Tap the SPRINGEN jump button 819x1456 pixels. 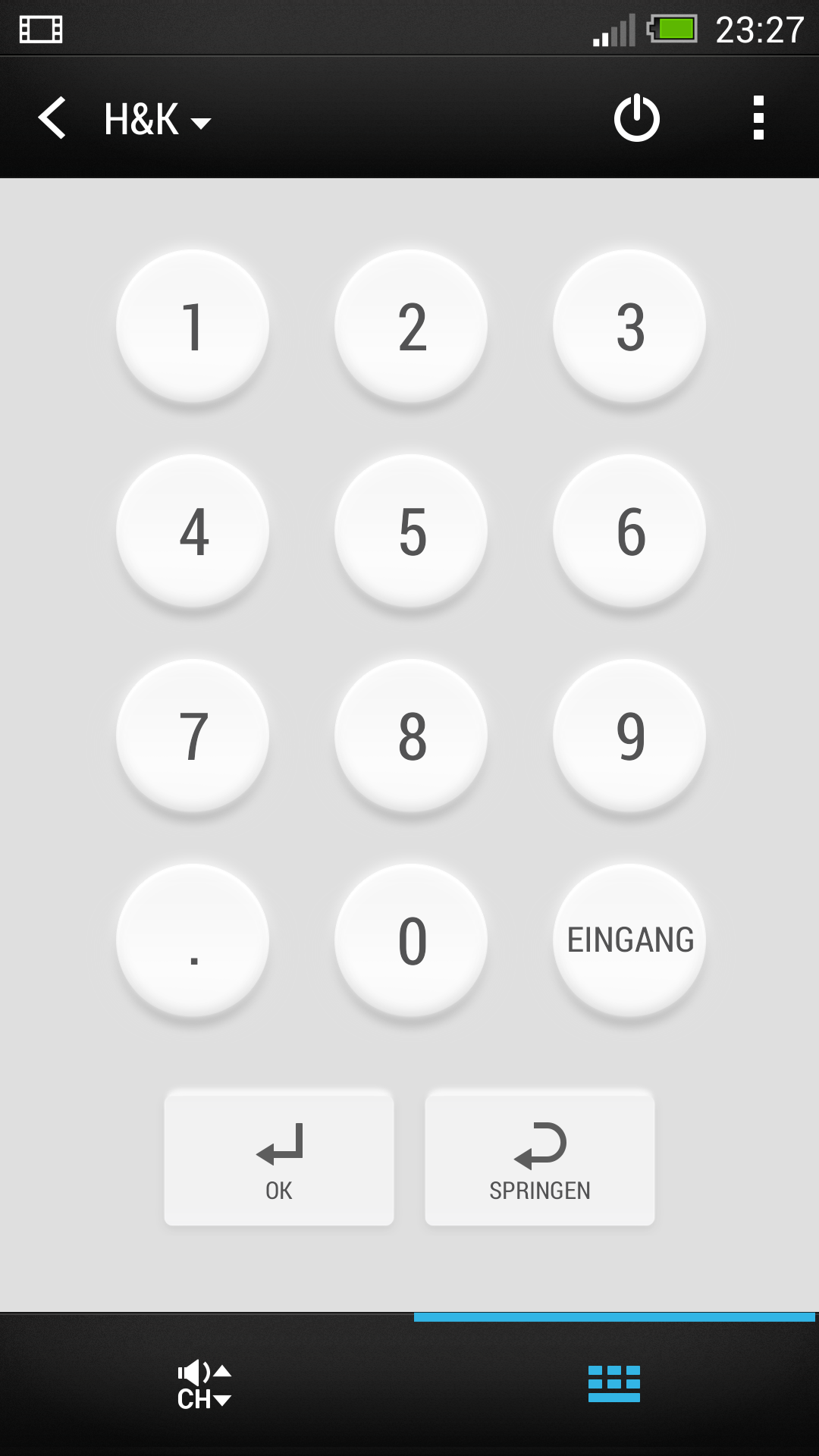click(x=540, y=1159)
